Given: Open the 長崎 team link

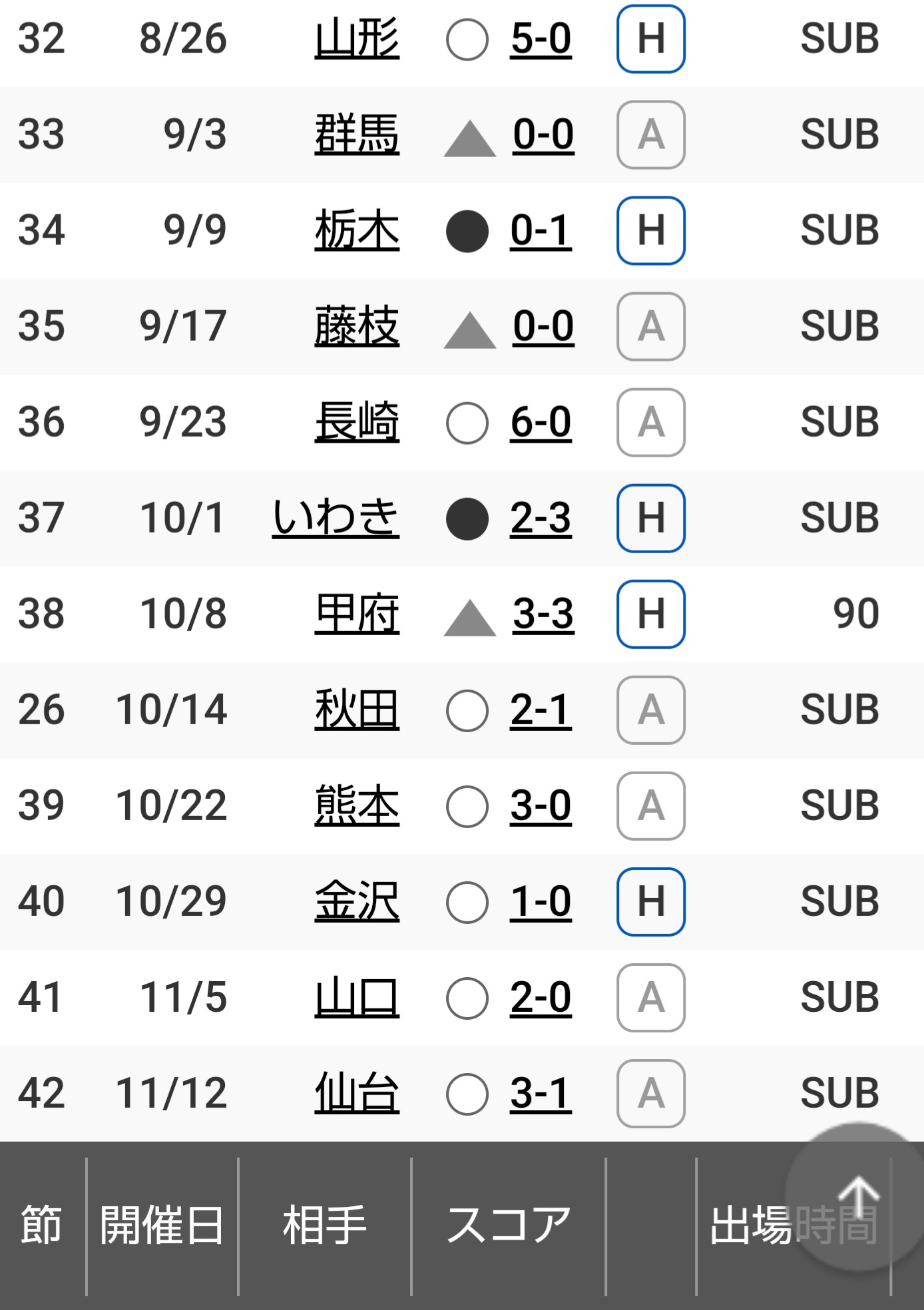Looking at the screenshot, I should (x=357, y=422).
